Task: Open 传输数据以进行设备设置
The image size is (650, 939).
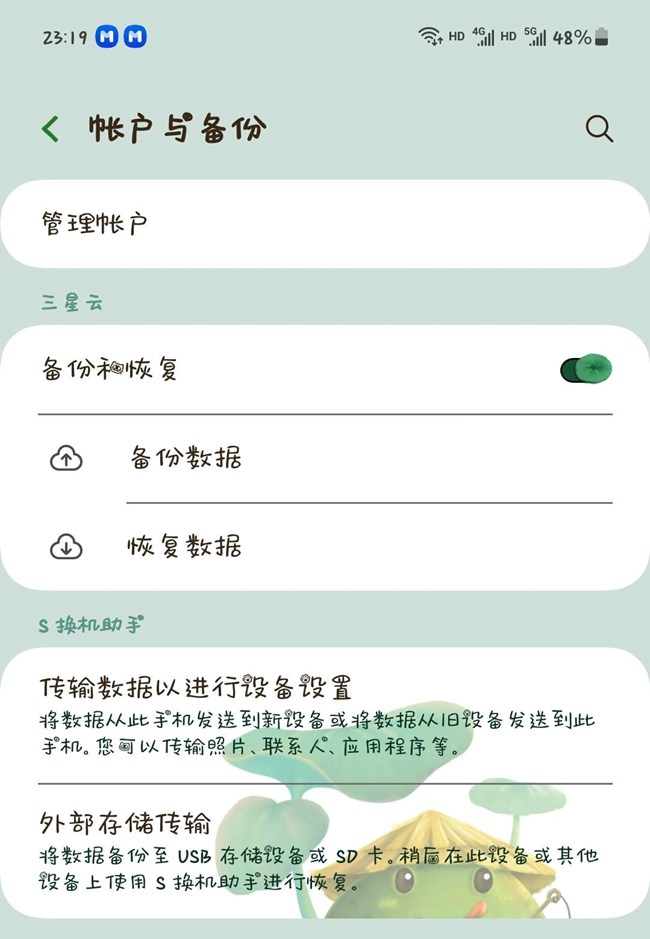Action: (324, 716)
